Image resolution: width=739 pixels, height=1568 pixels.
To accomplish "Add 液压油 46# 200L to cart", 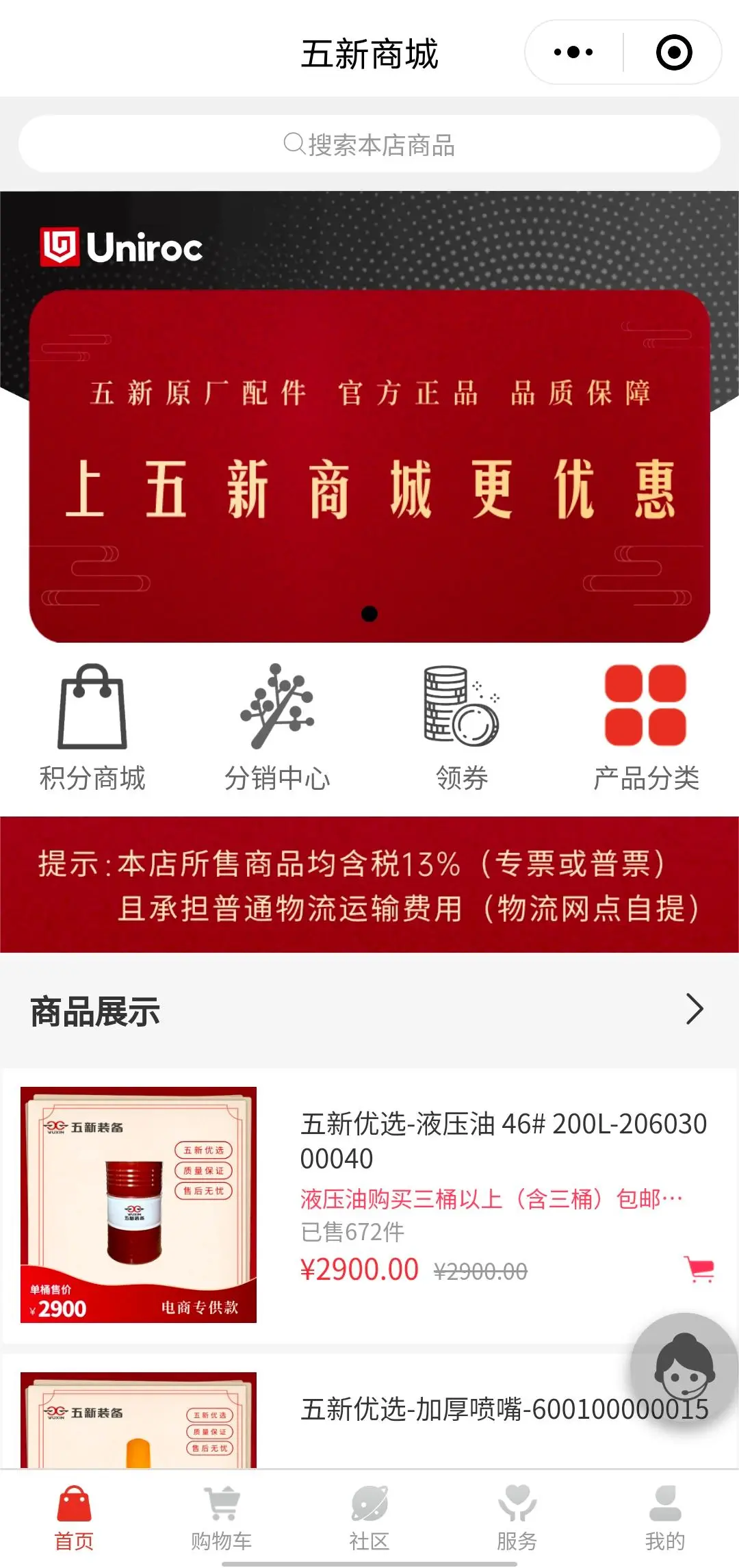I will pyautogui.click(x=699, y=1270).
